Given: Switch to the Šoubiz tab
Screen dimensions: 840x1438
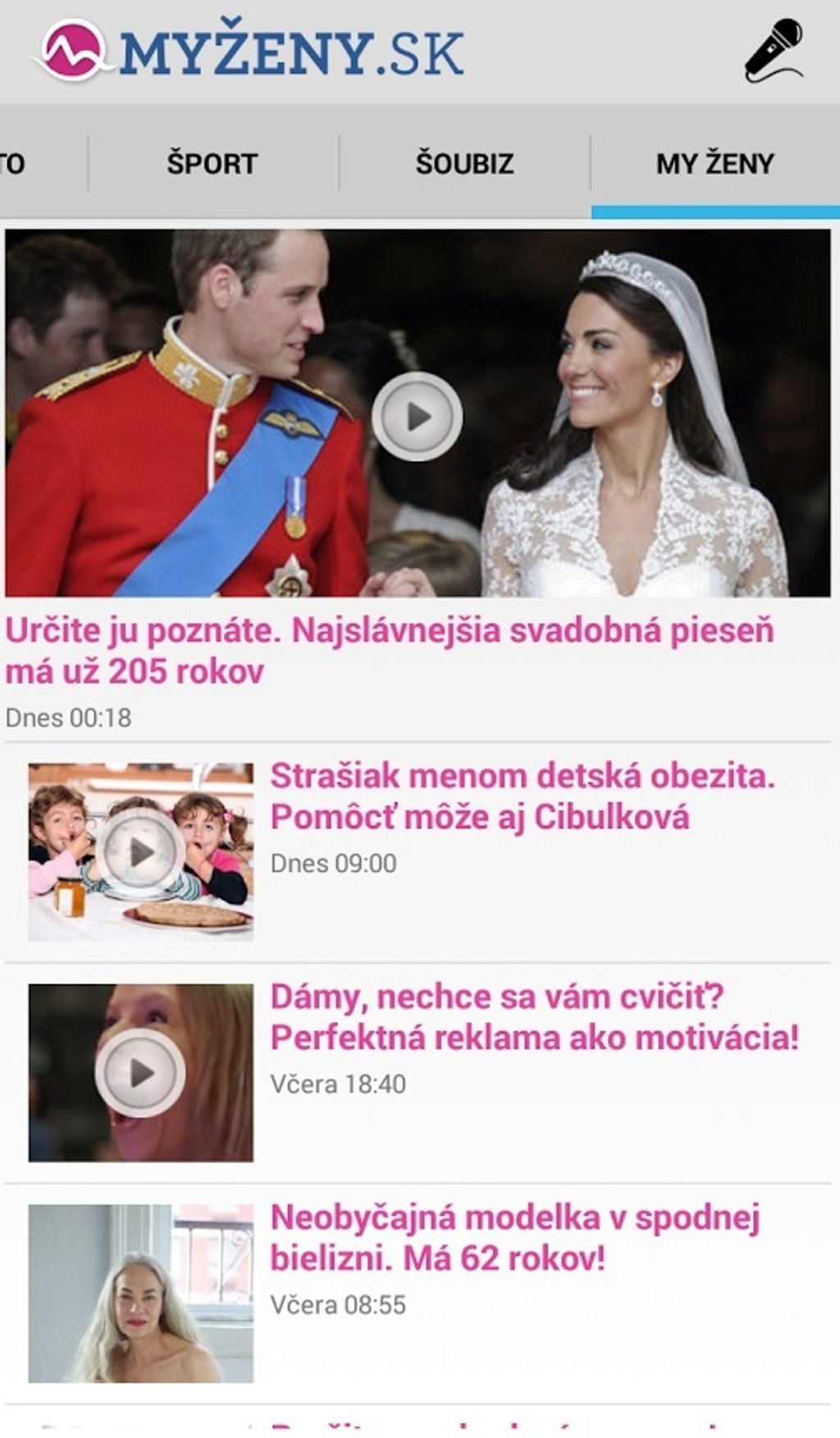Looking at the screenshot, I should click(464, 163).
